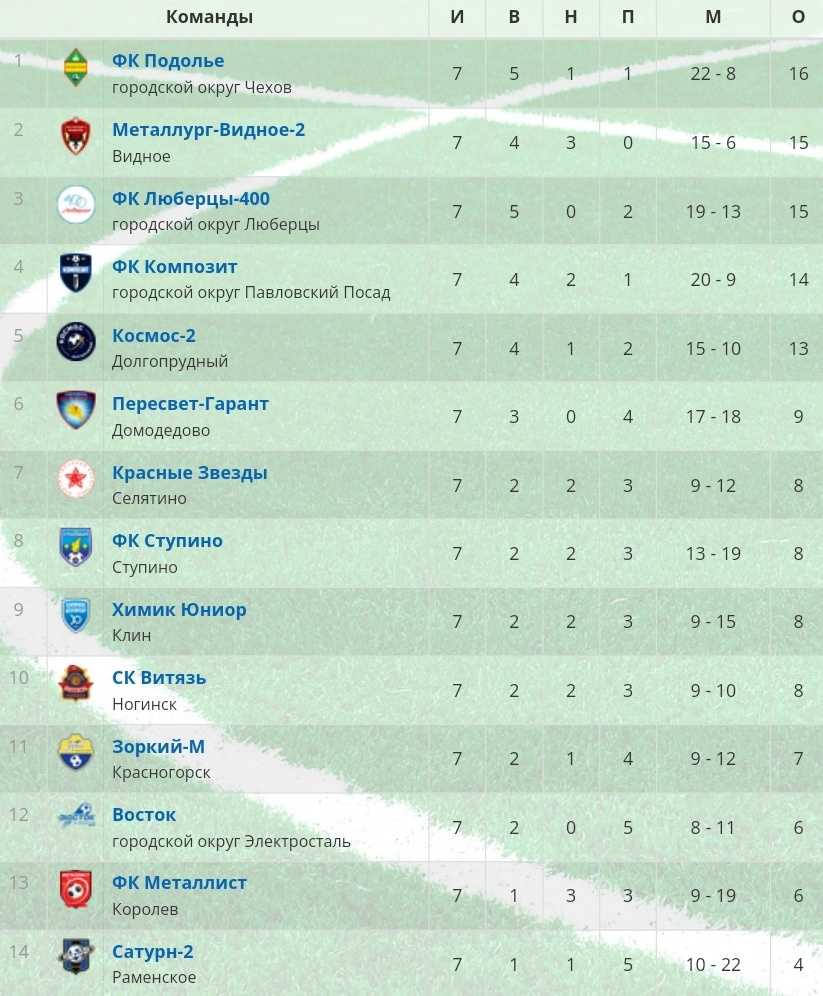Open the ФК Композит team page
The height and width of the screenshot is (996, 823).
(x=174, y=267)
